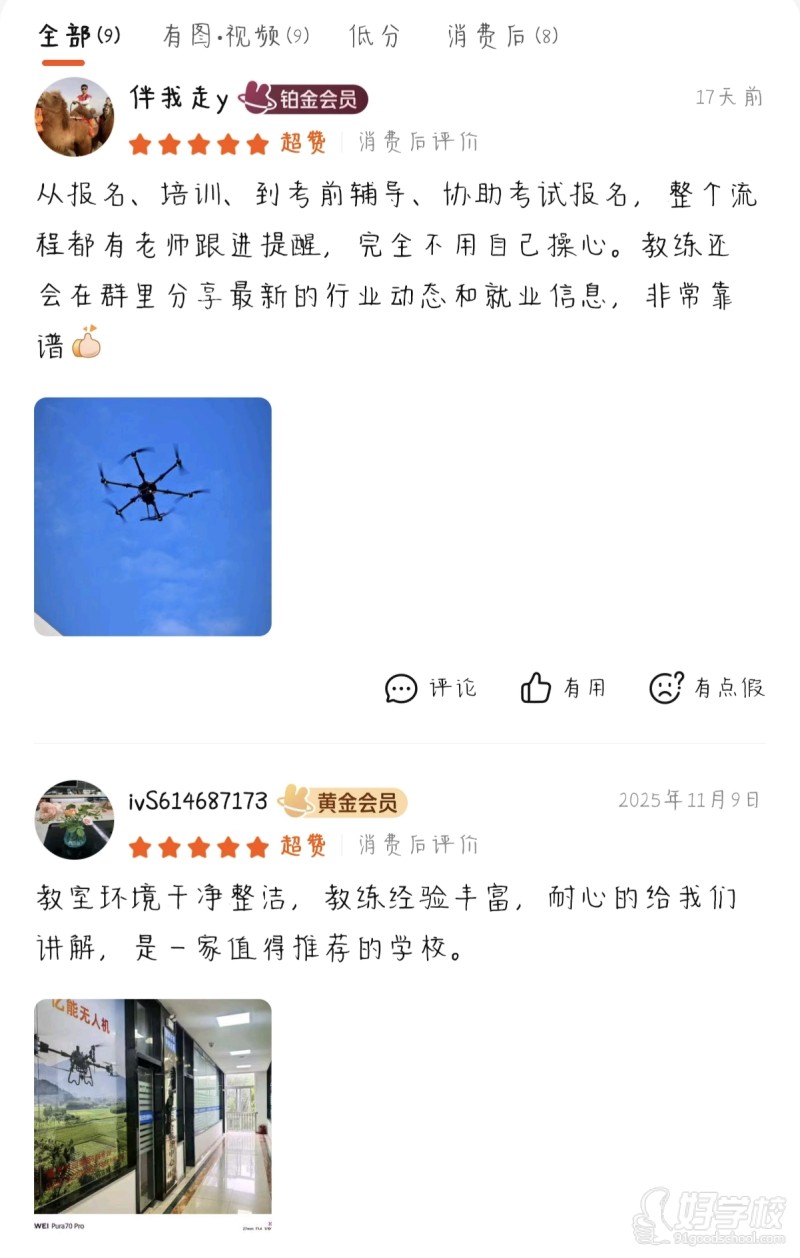The height and width of the screenshot is (1258, 800).
Task: Click the first star of ivS614687173's rating
Action: pos(140,845)
